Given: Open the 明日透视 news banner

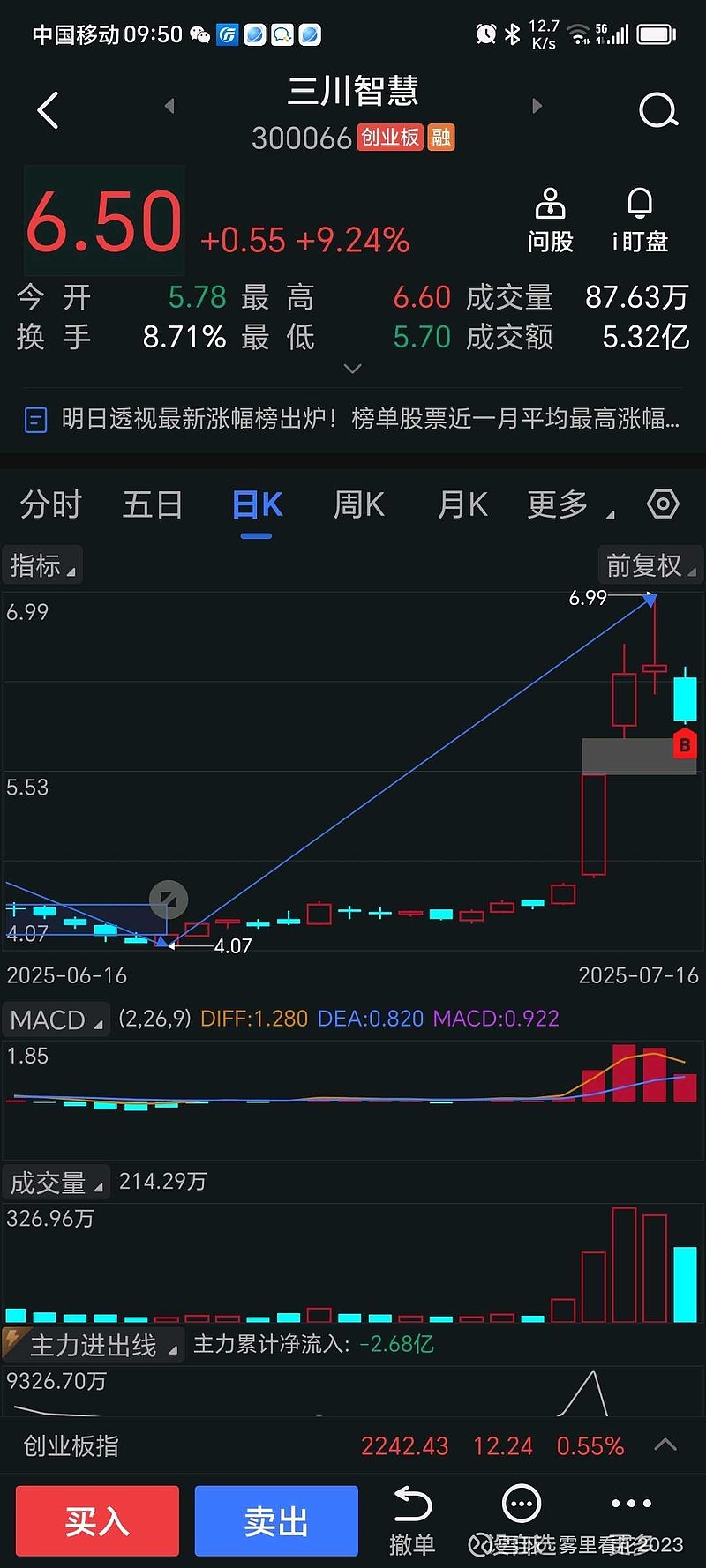Looking at the screenshot, I should (x=353, y=419).
